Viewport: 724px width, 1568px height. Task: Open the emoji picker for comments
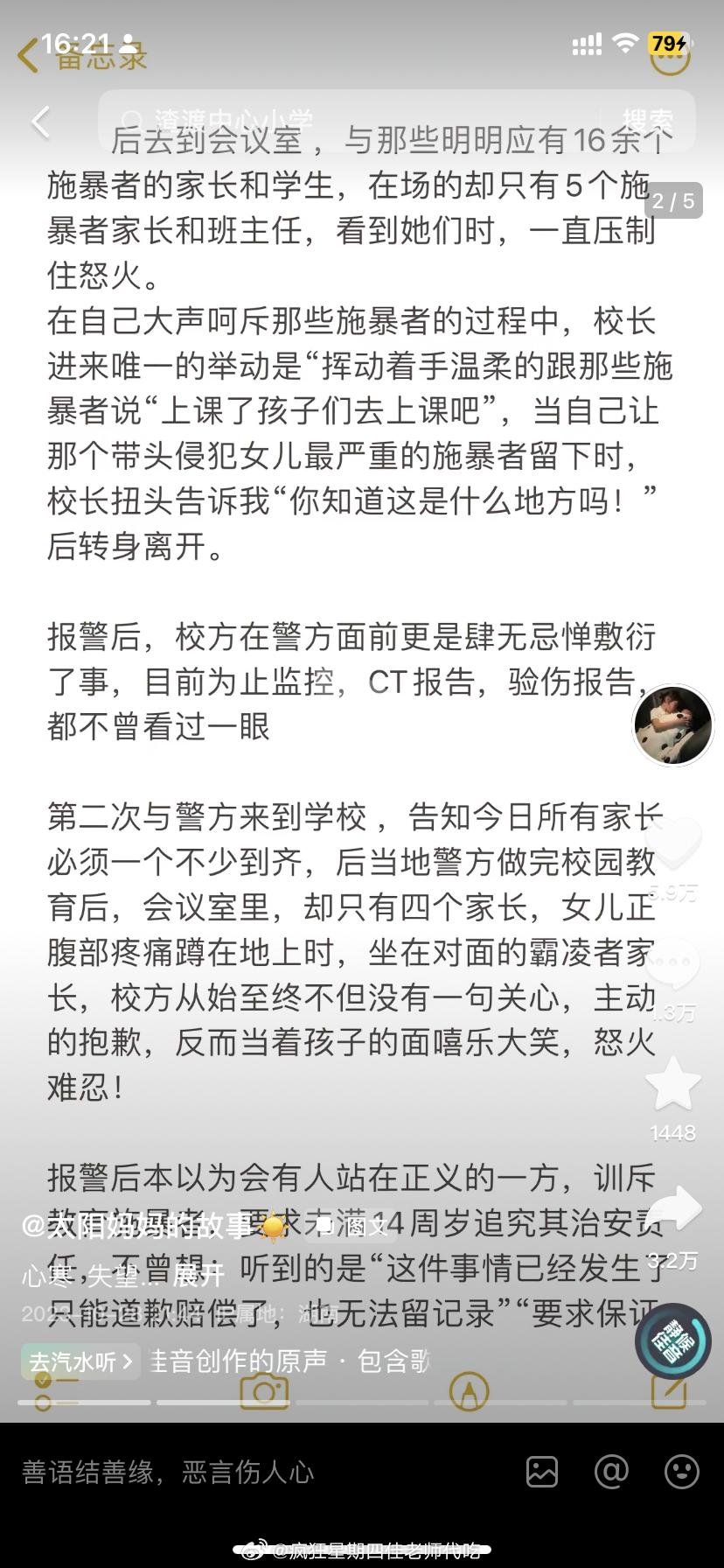coord(681,1472)
